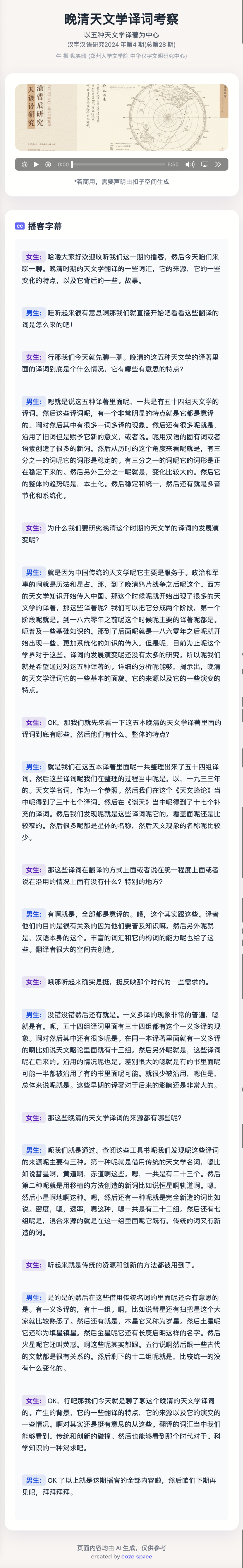Play the podcast audio

pos(36,164)
